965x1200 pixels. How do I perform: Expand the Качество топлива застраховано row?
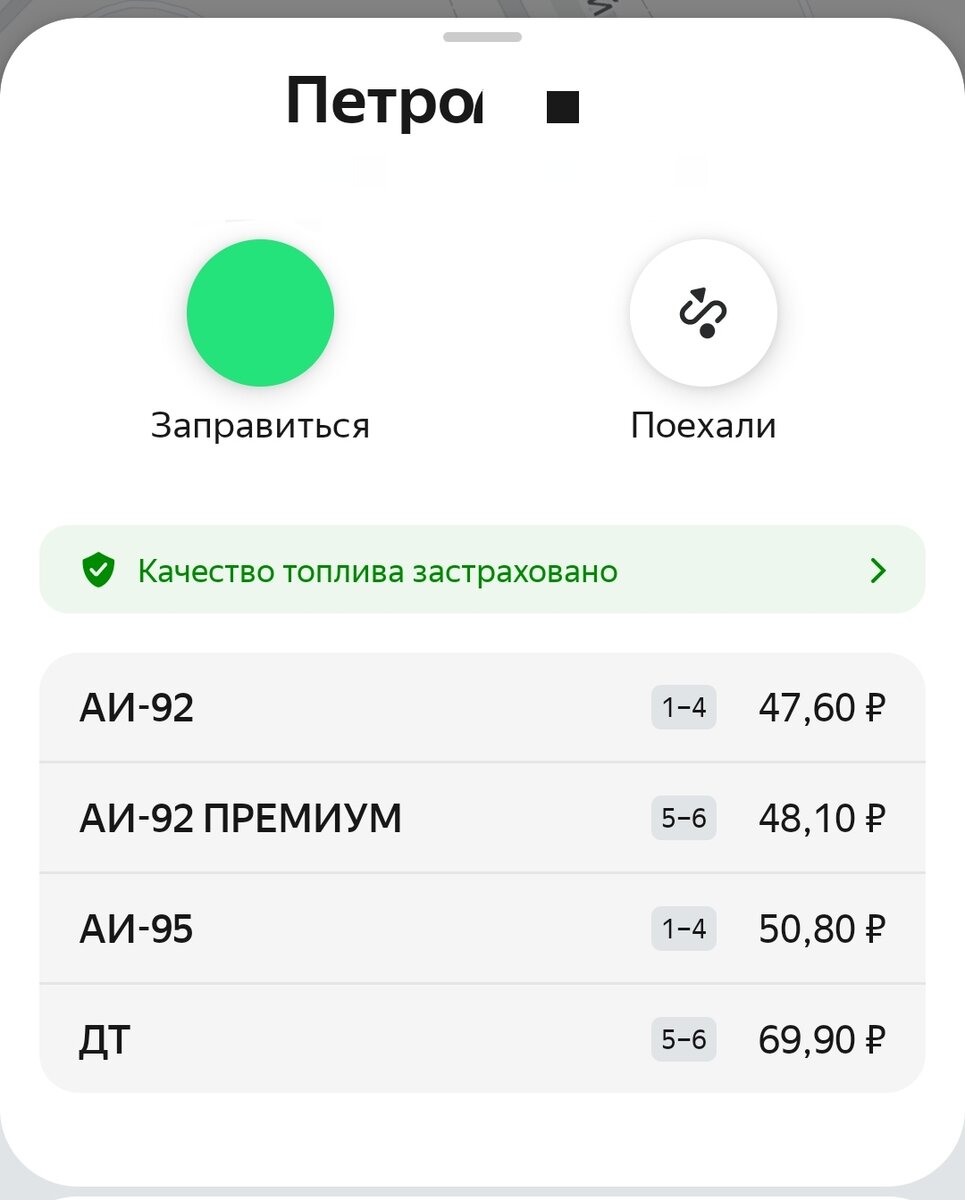(482, 569)
